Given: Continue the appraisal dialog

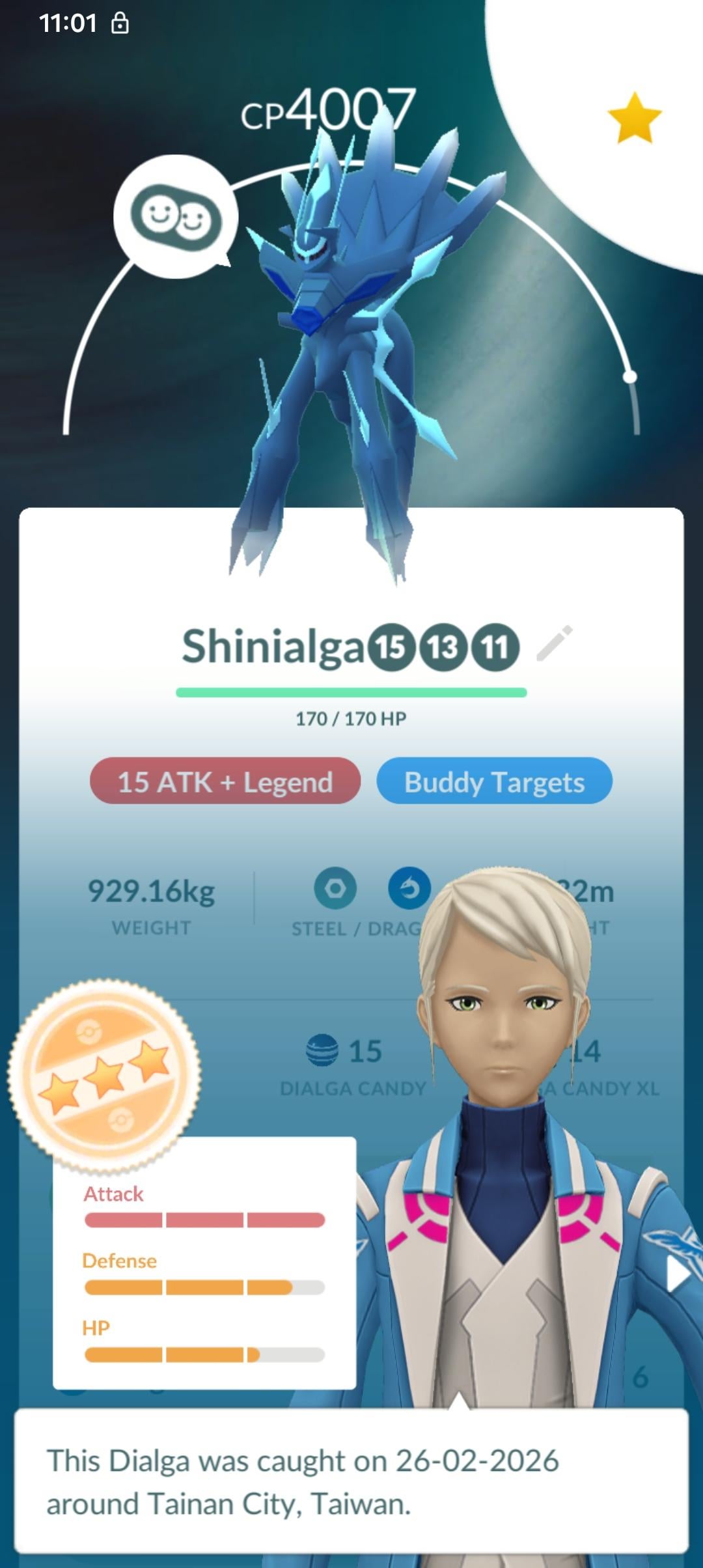Looking at the screenshot, I should [351, 1481].
